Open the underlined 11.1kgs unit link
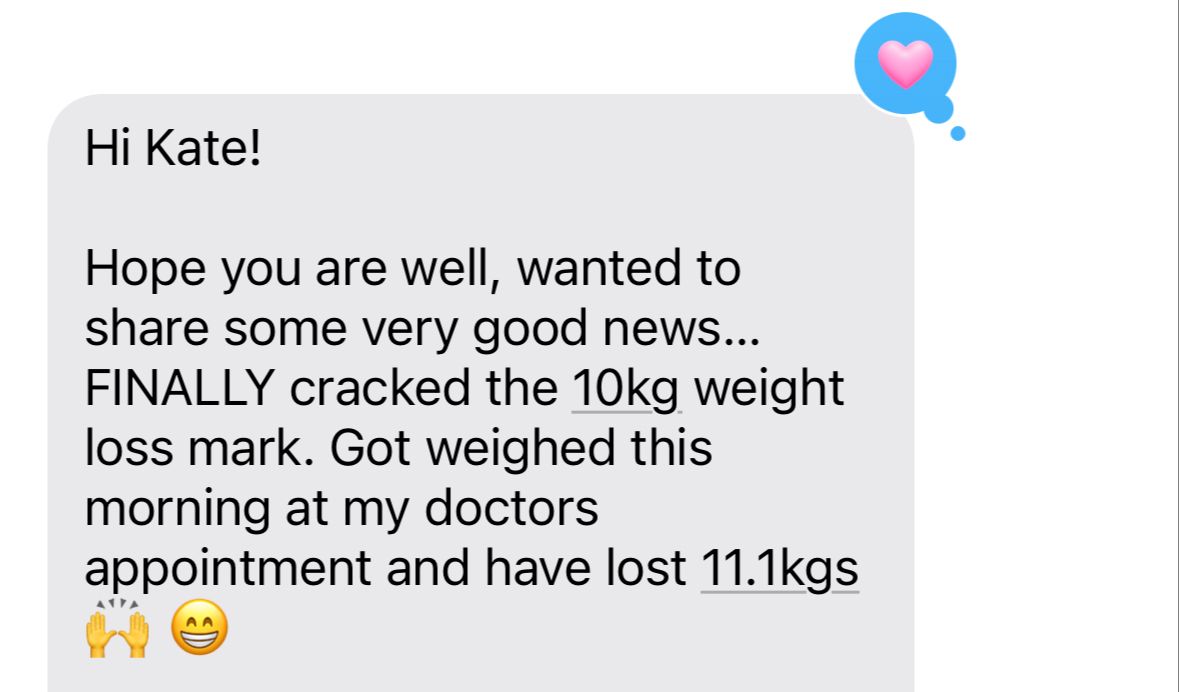 (779, 570)
